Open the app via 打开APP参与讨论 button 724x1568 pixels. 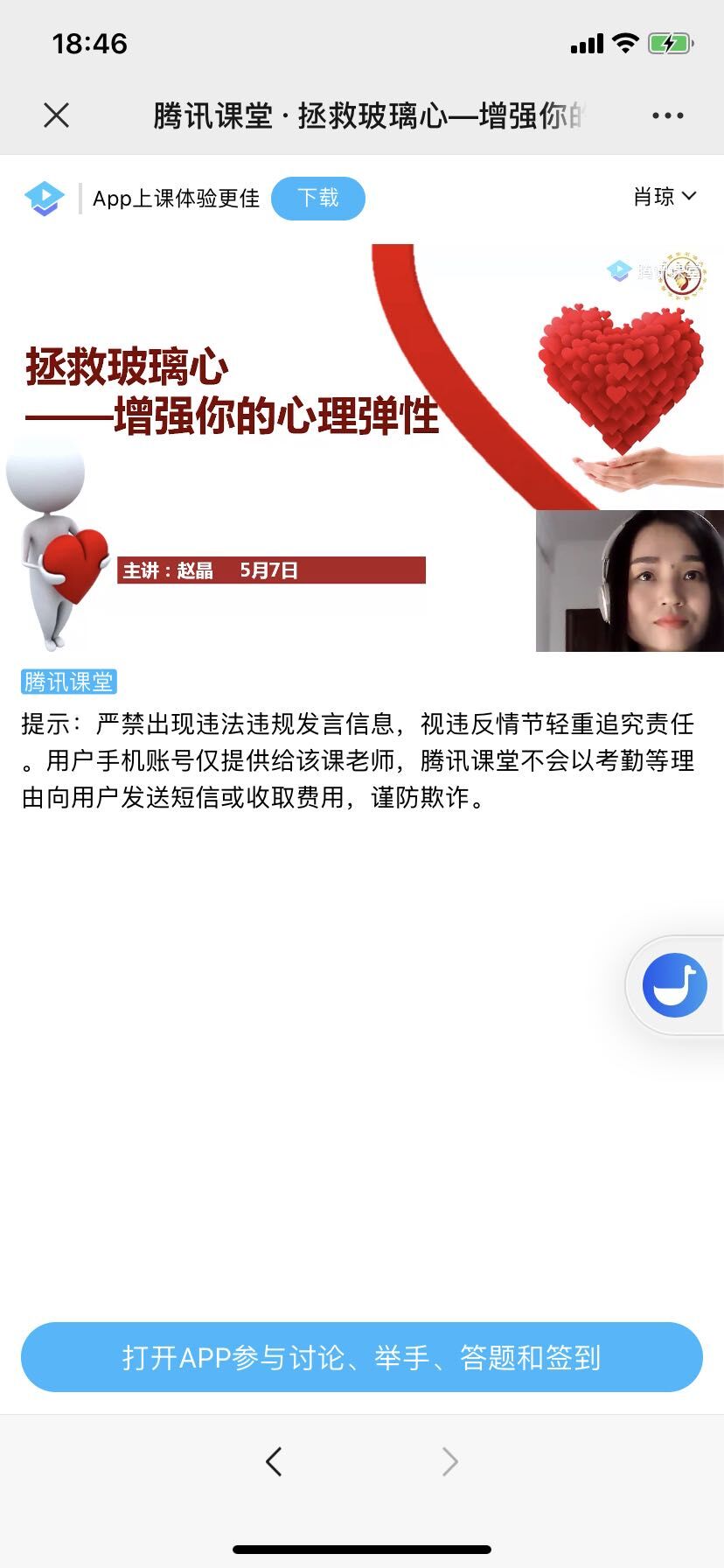click(362, 1357)
